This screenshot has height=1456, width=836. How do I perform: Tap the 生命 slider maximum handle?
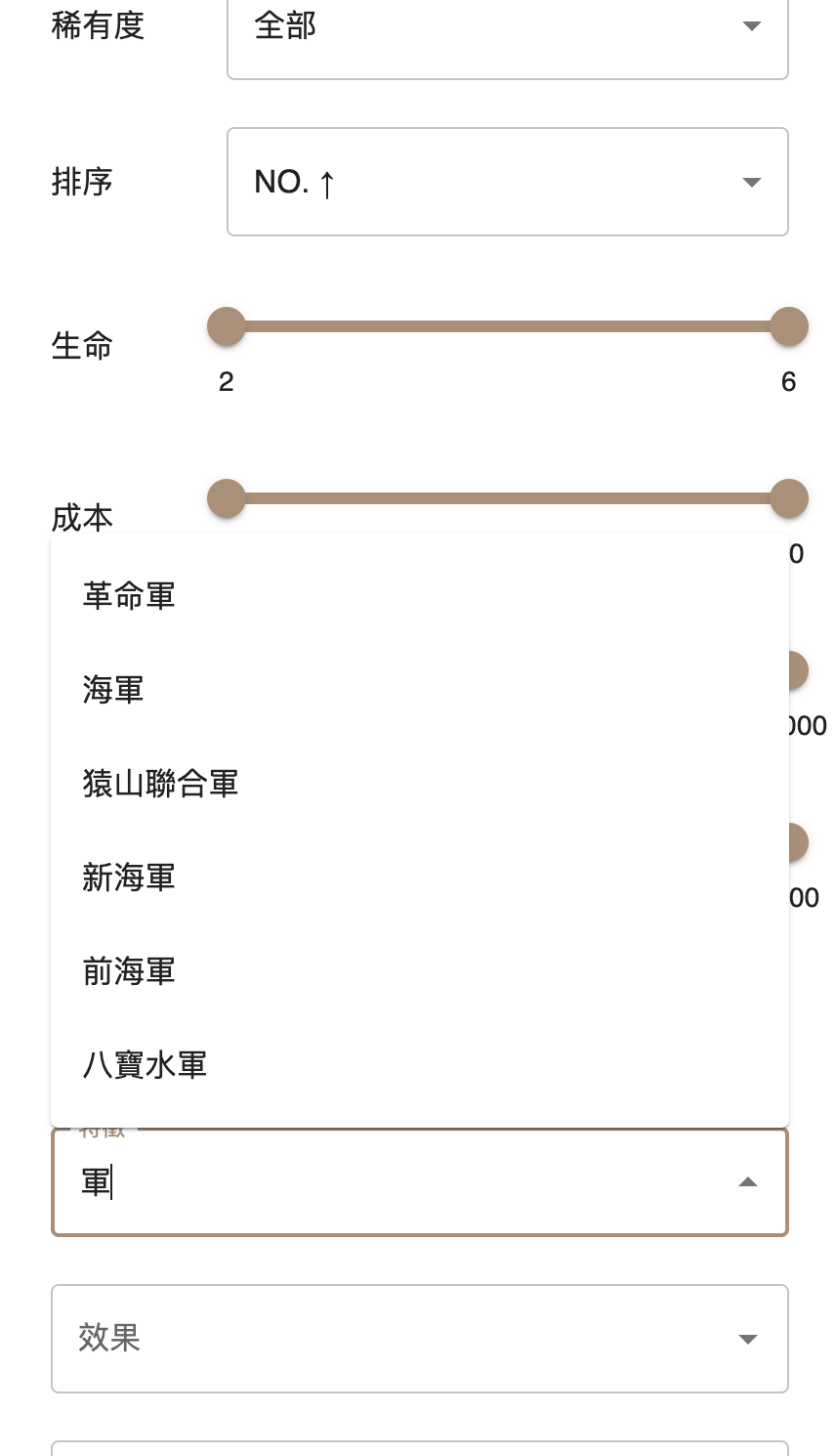pyautogui.click(x=789, y=326)
